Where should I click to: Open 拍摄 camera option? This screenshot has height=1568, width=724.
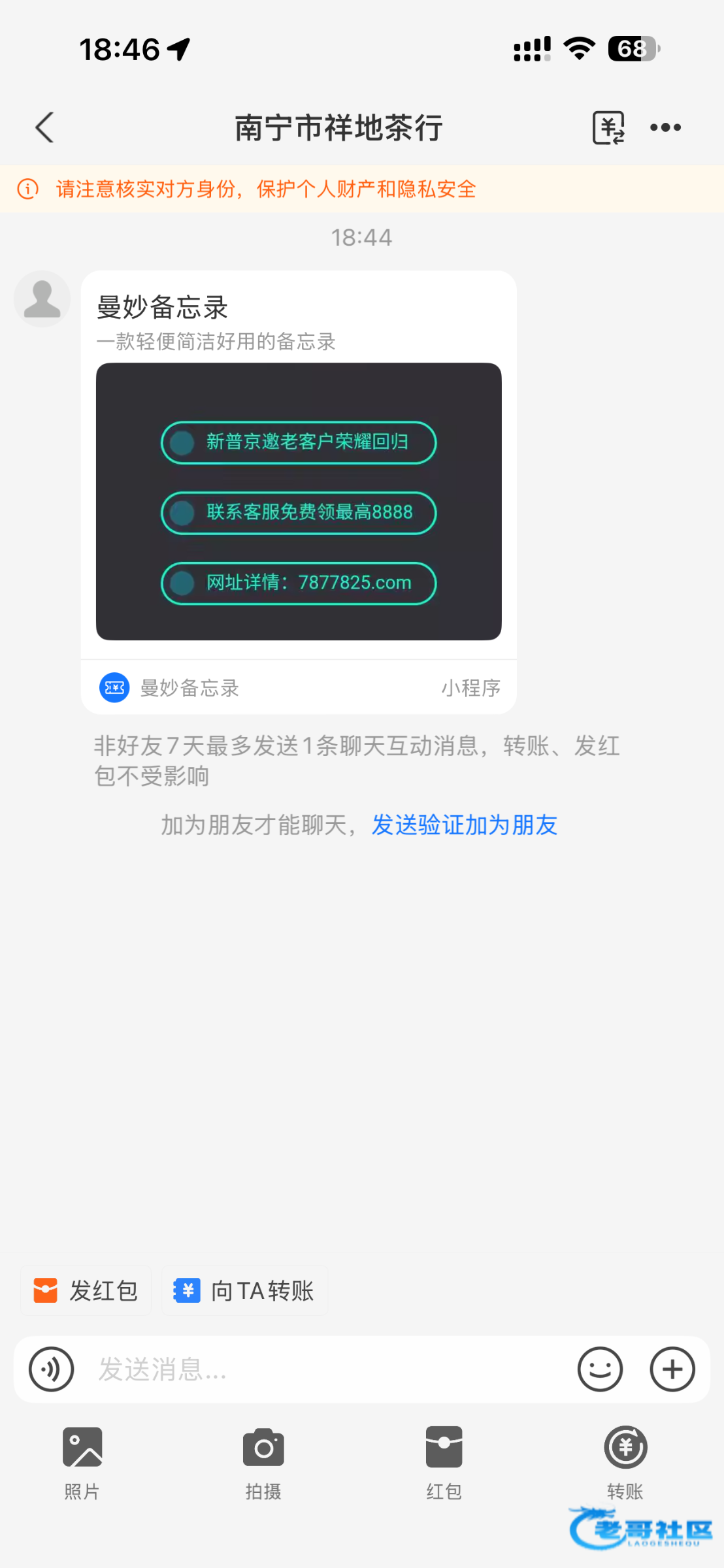pyautogui.click(x=263, y=1462)
